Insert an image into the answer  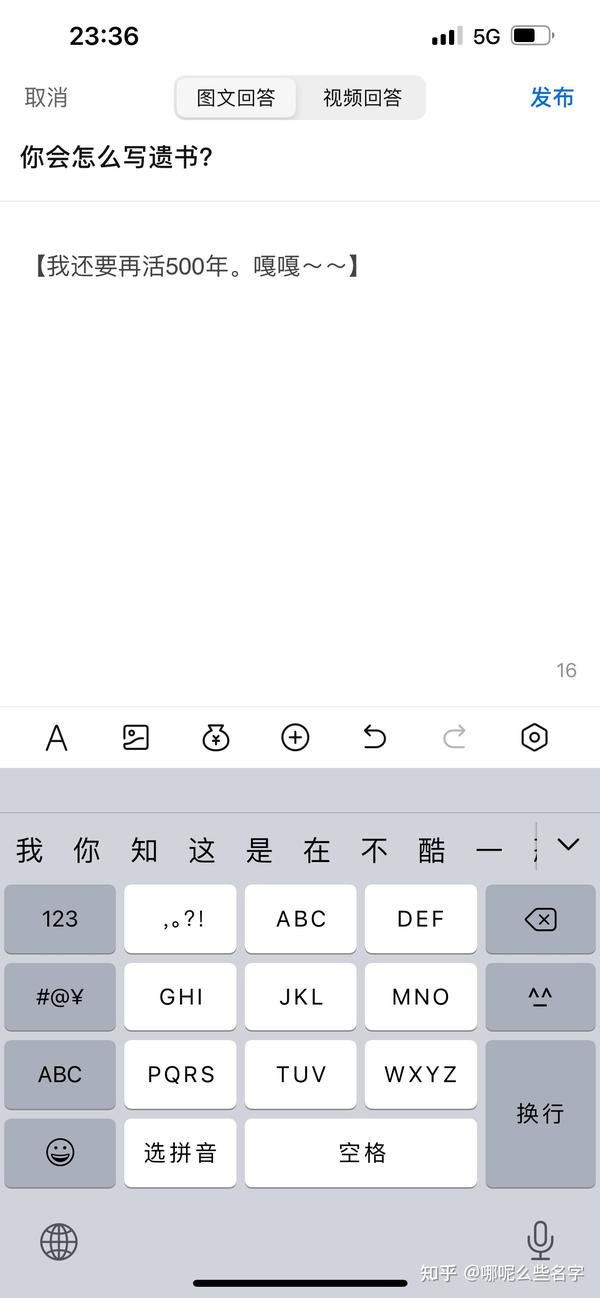135,738
